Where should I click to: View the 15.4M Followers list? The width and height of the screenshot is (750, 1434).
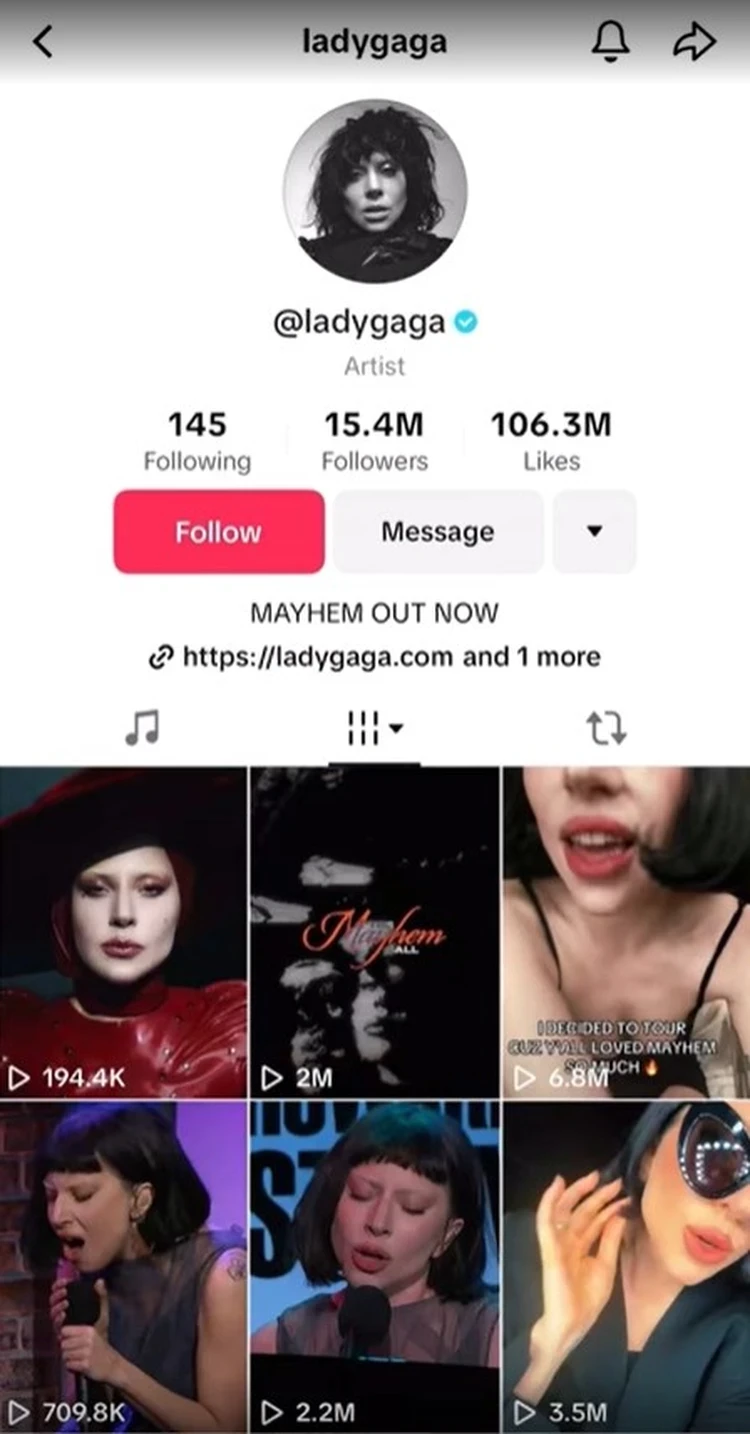click(x=374, y=441)
